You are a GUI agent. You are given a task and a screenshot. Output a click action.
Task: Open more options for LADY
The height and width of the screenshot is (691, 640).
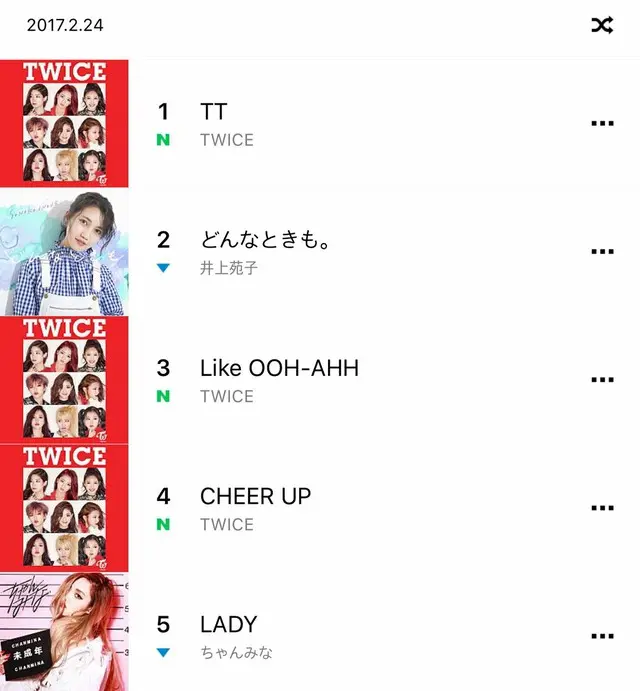[601, 636]
